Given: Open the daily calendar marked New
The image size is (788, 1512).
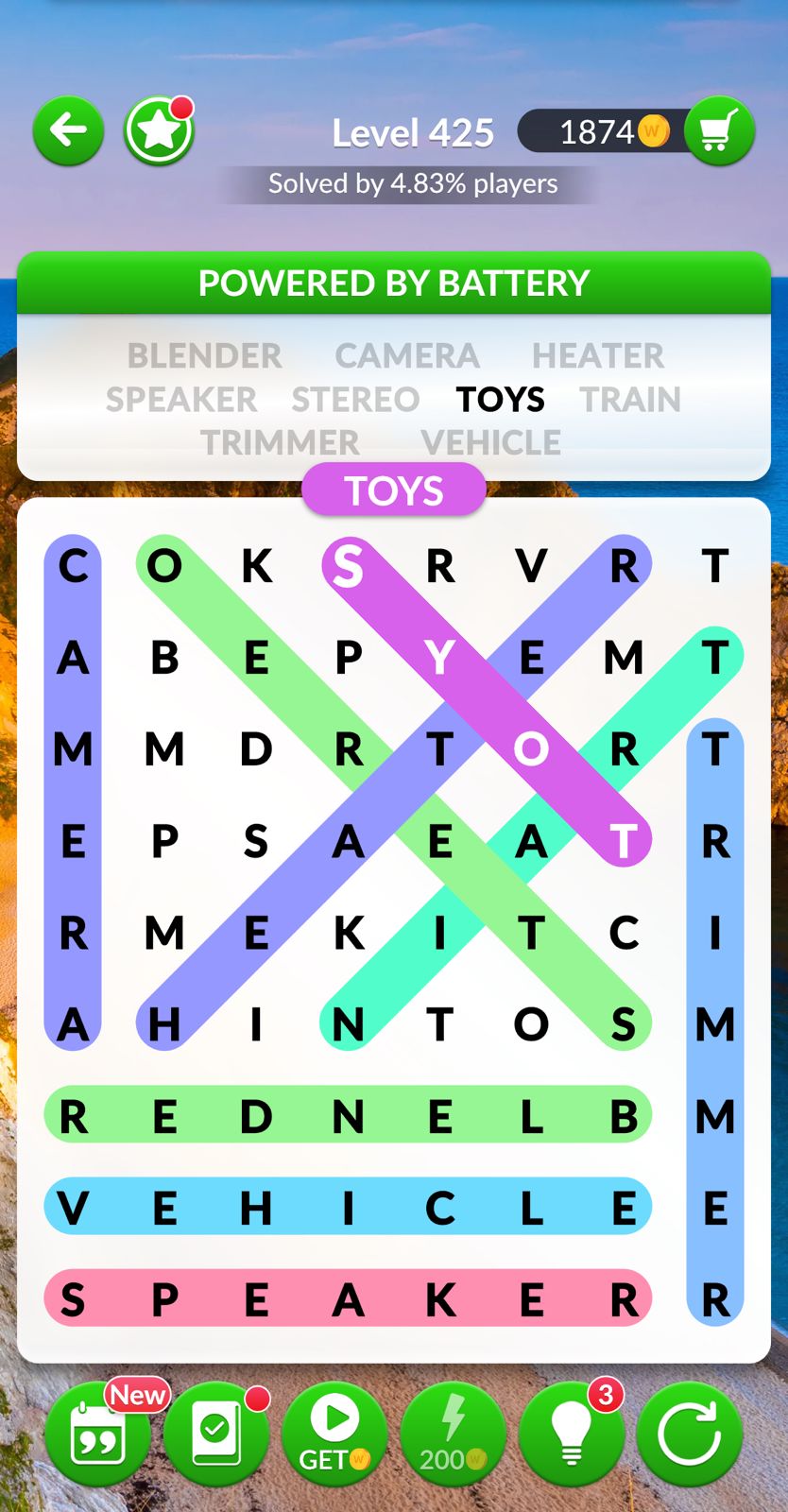Looking at the screenshot, I should click(98, 1435).
